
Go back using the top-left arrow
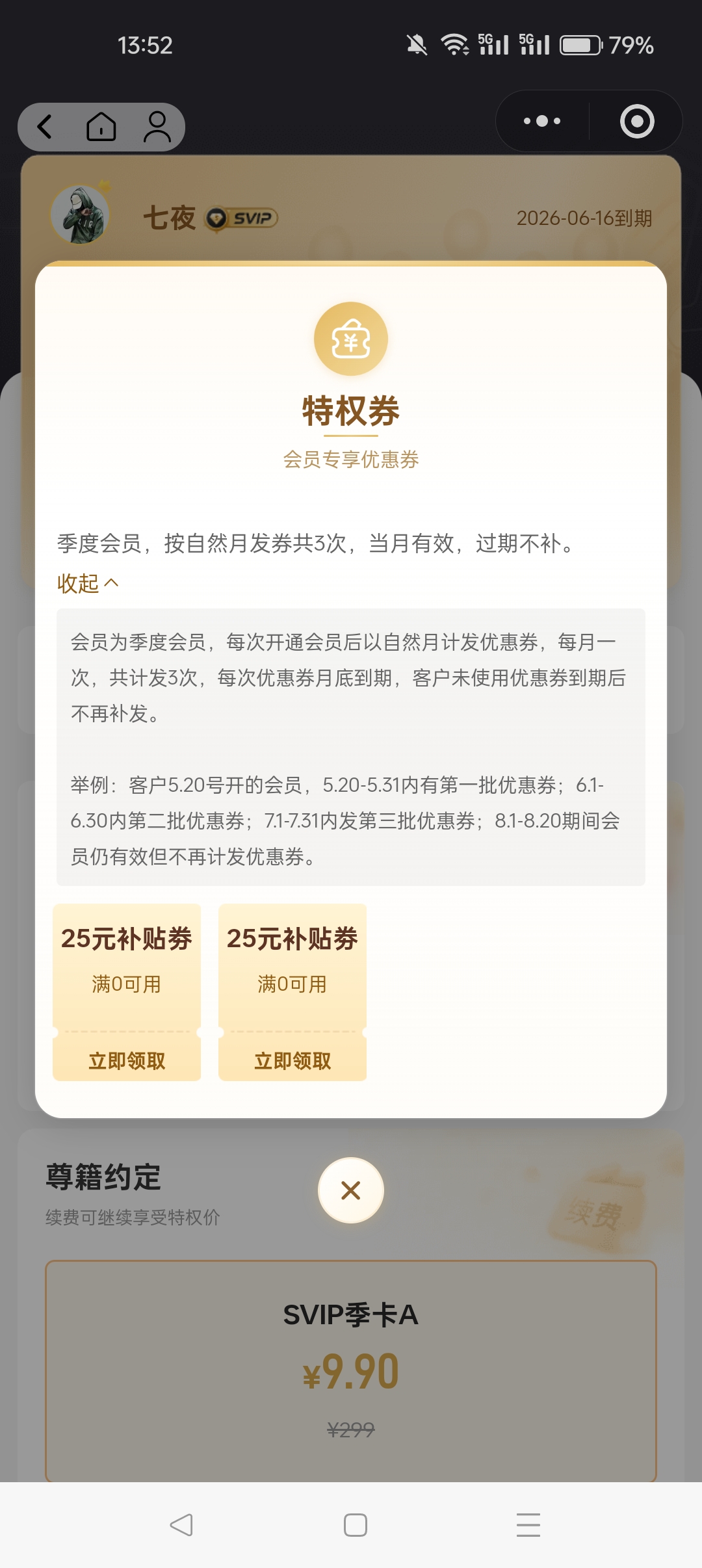tap(45, 127)
